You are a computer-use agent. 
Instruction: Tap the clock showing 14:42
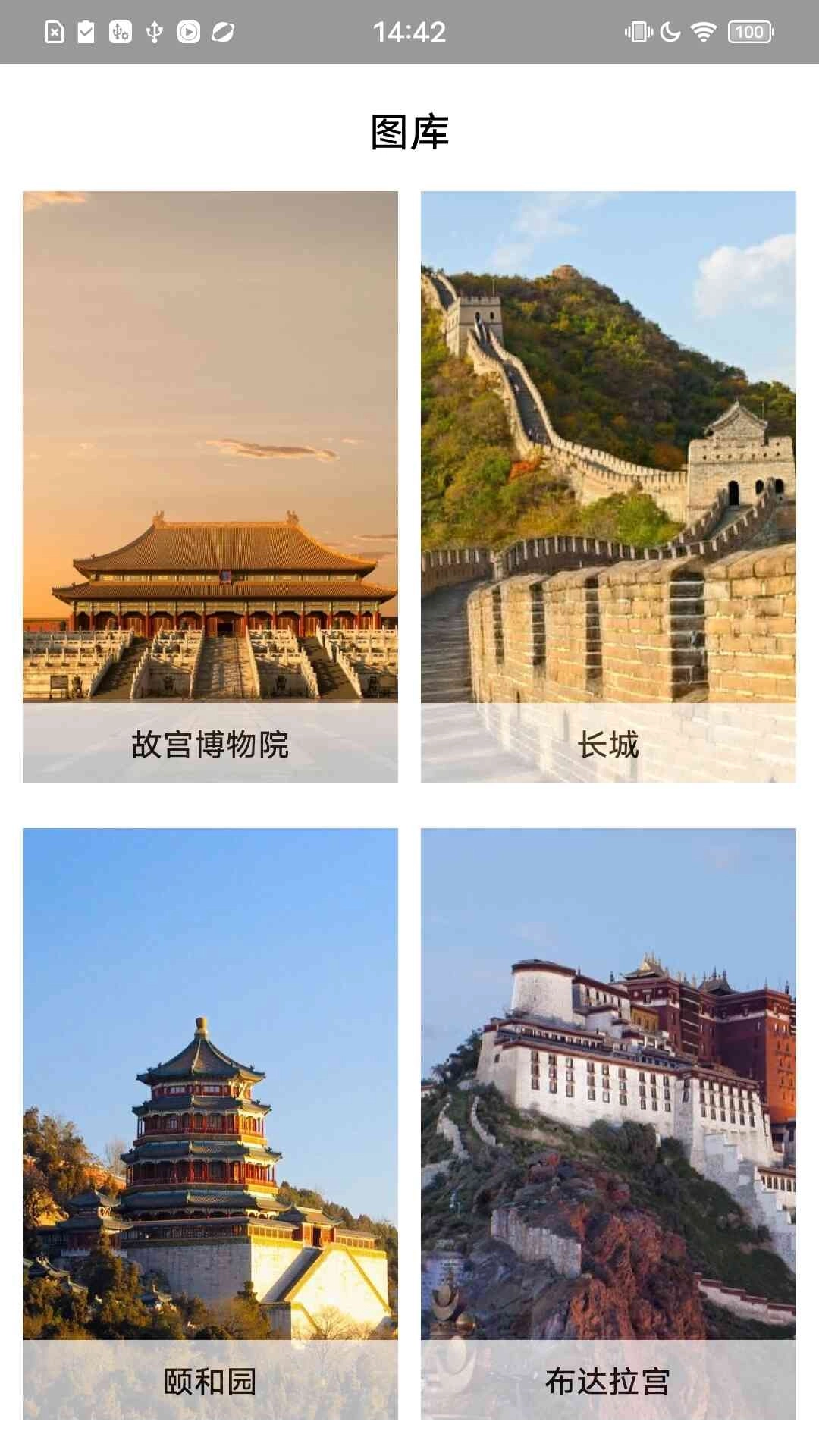(409, 32)
